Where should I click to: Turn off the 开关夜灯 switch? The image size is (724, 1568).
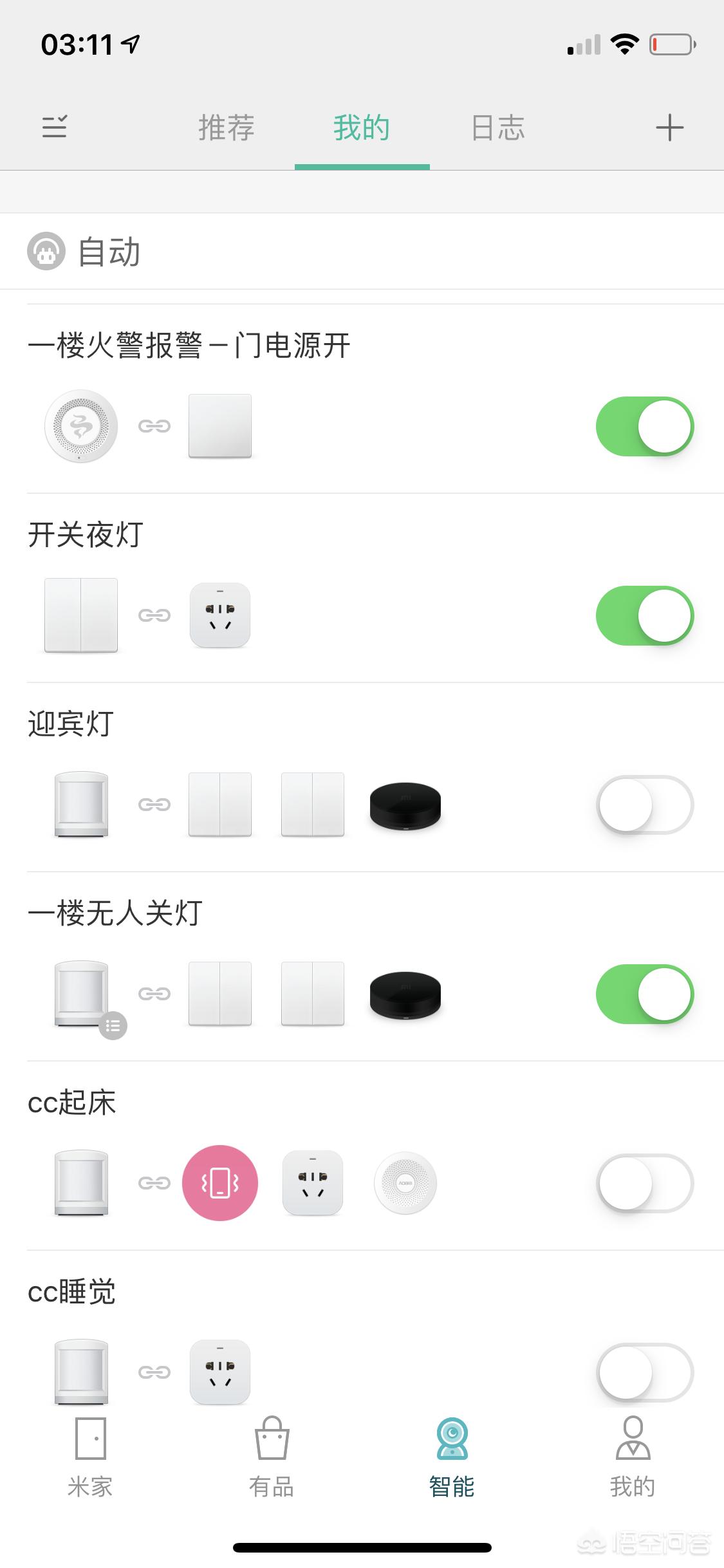[645, 615]
